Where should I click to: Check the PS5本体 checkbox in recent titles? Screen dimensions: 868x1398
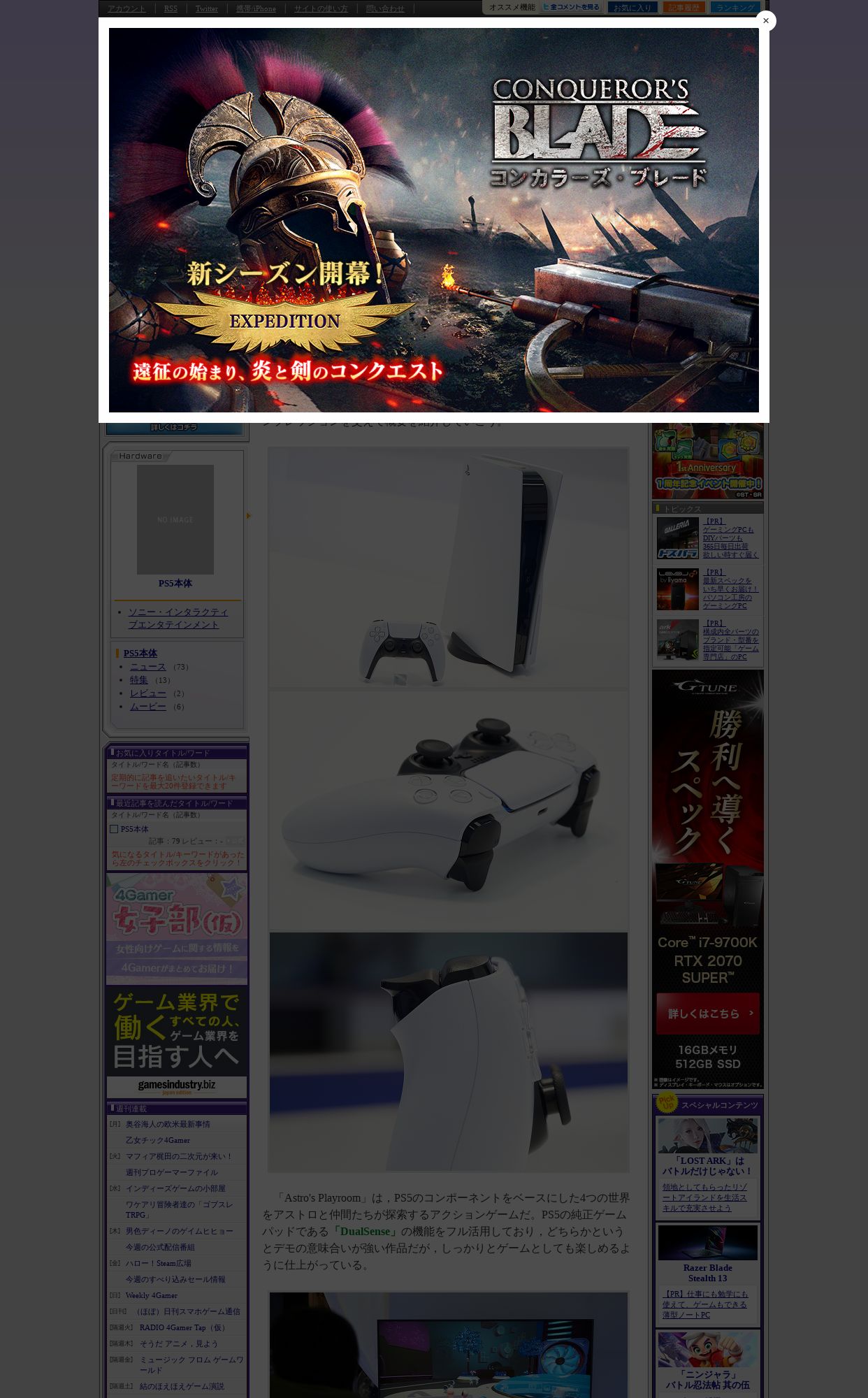(x=114, y=829)
